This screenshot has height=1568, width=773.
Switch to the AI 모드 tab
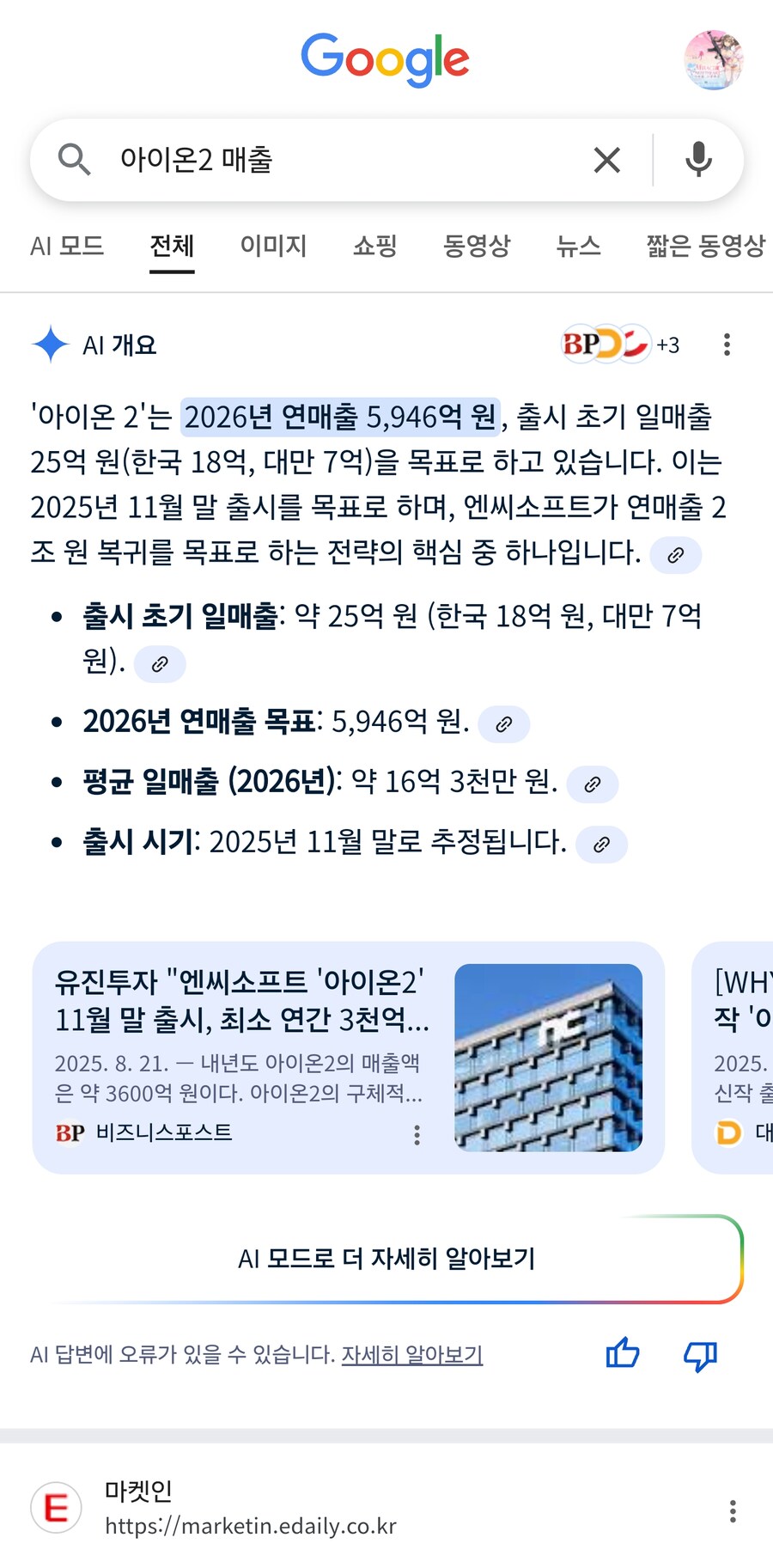[67, 247]
